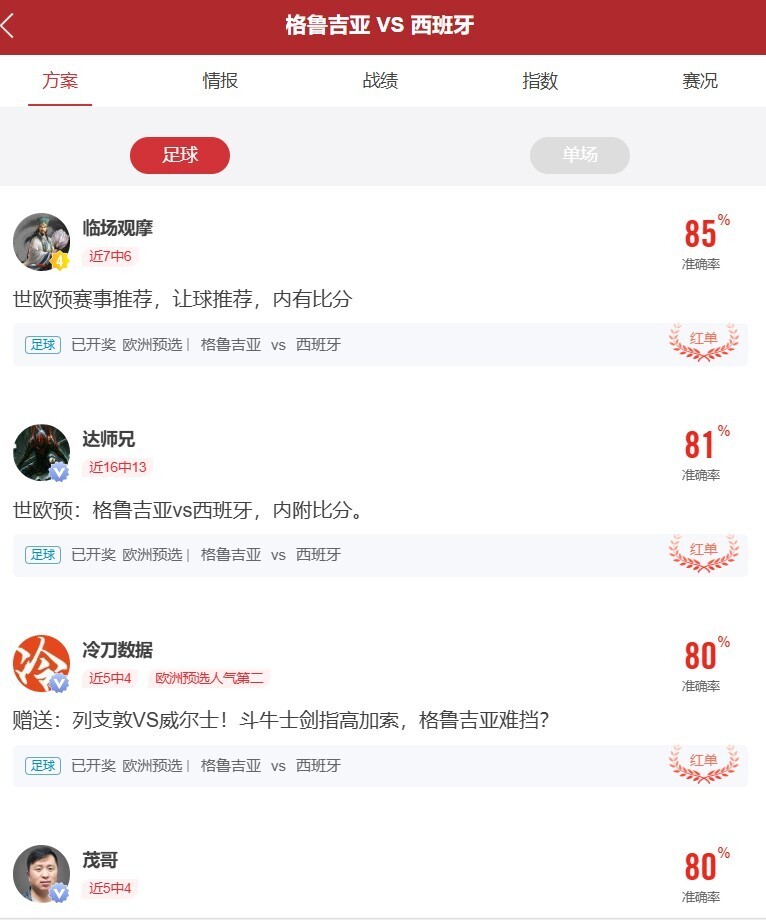Select the 足球 filter button
766x920 pixels.
click(180, 155)
